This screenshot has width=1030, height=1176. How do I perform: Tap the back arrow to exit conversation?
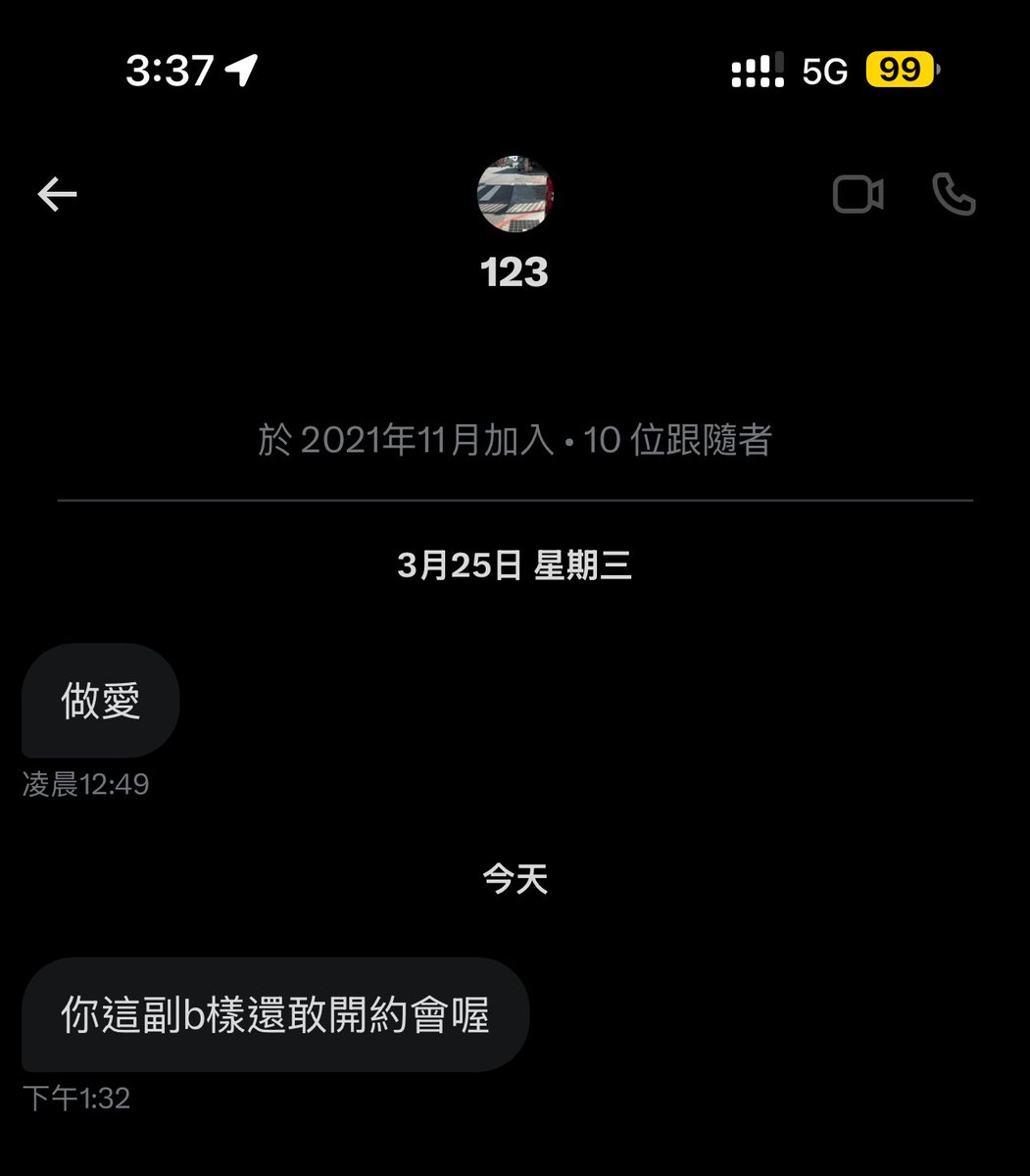click(x=57, y=193)
